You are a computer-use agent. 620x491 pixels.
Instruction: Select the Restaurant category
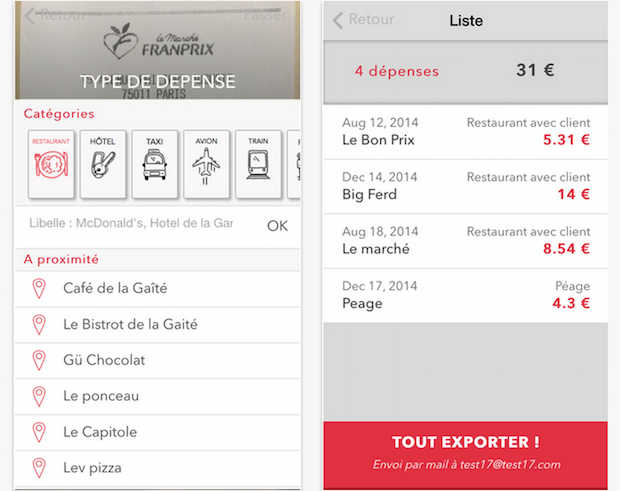49,163
